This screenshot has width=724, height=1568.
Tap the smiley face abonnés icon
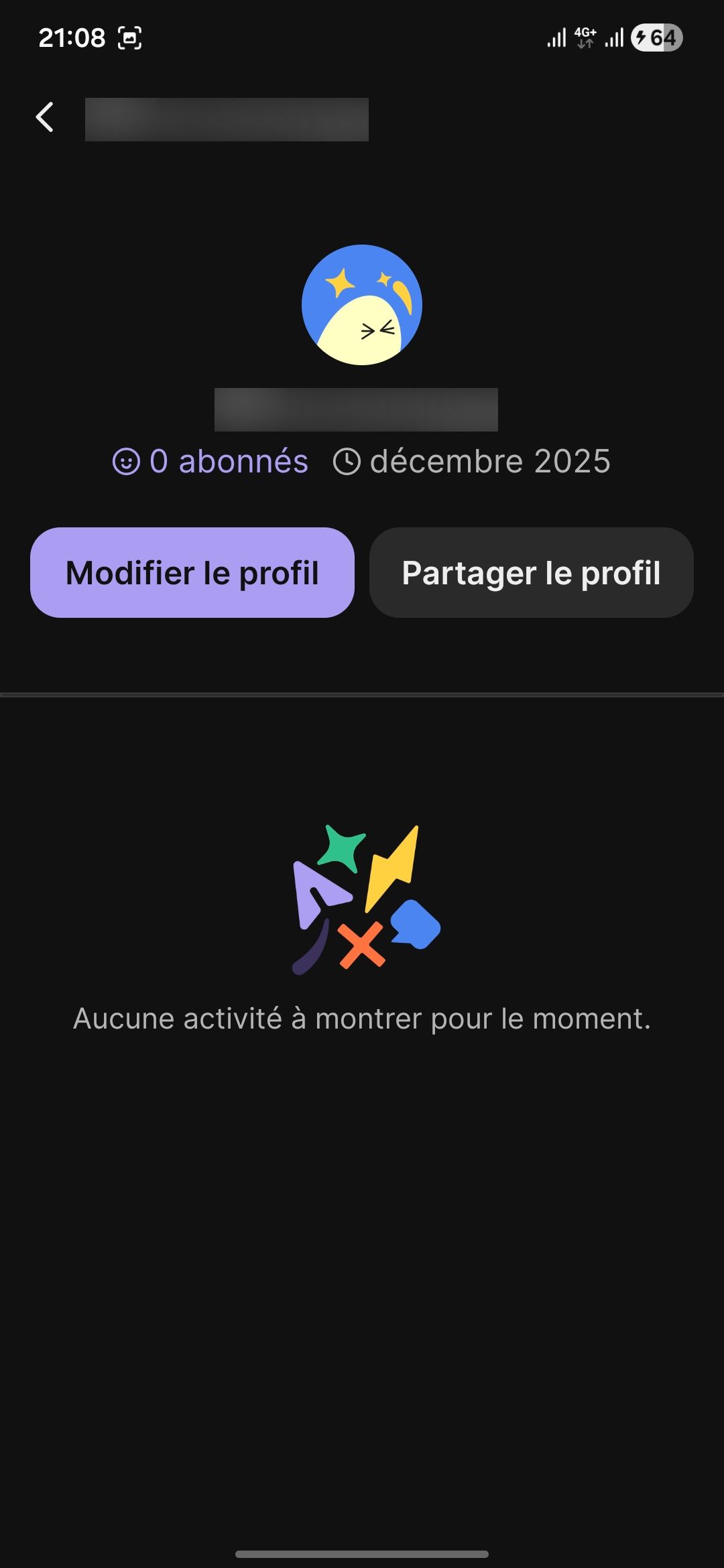(125, 461)
